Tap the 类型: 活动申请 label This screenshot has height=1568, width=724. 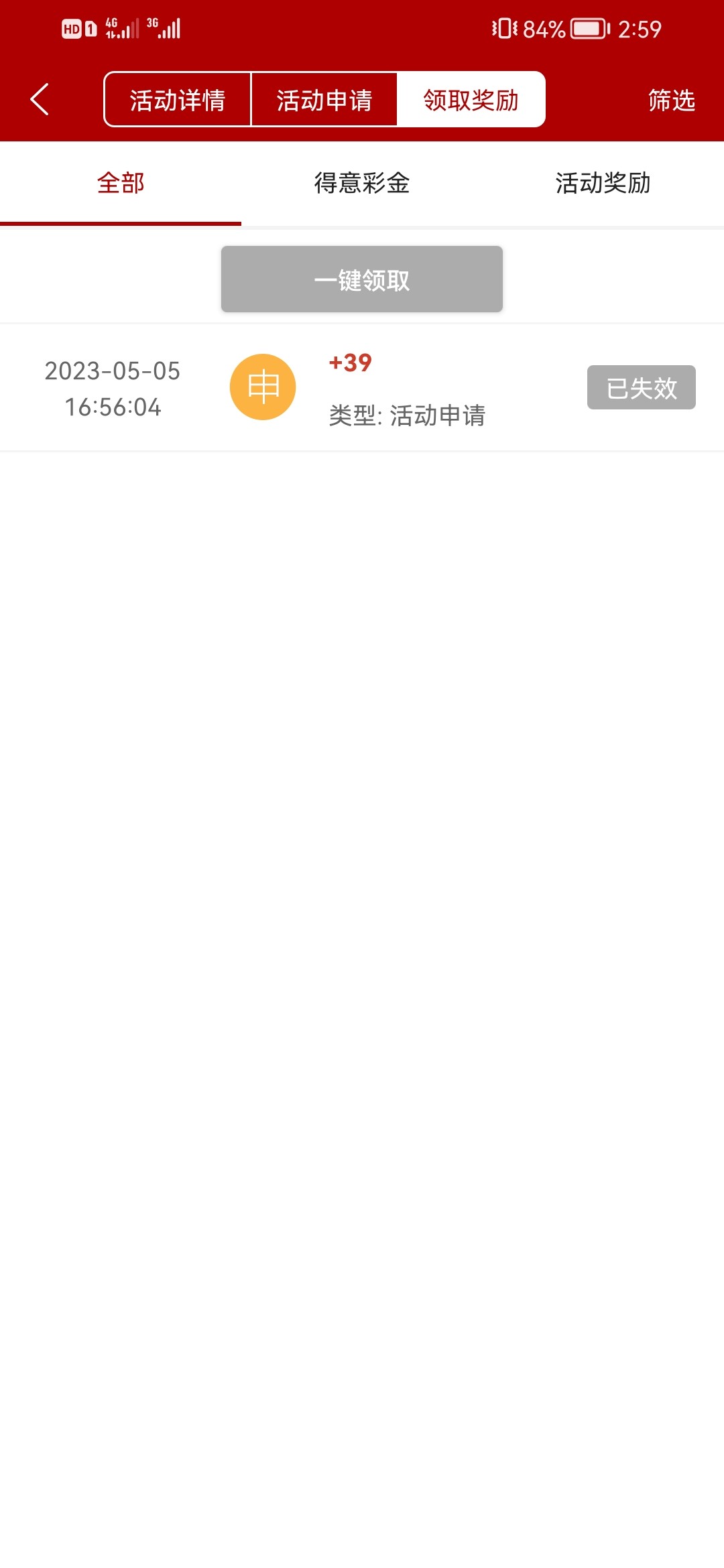tap(408, 415)
